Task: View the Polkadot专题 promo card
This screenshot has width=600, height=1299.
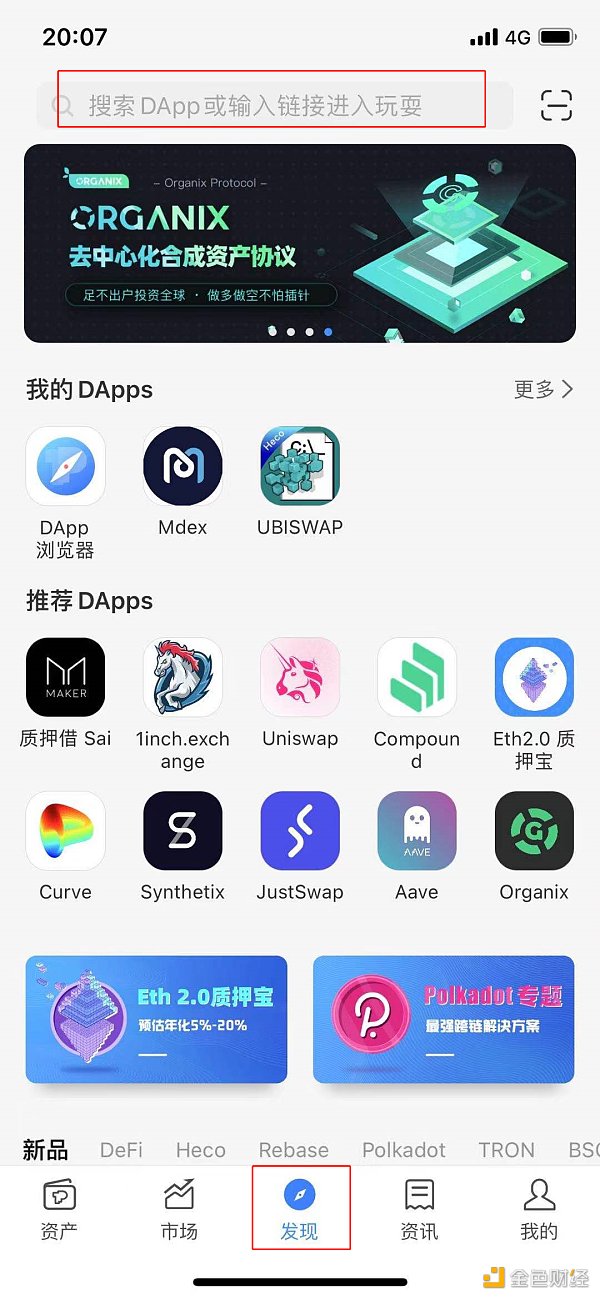Action: [x=443, y=1019]
